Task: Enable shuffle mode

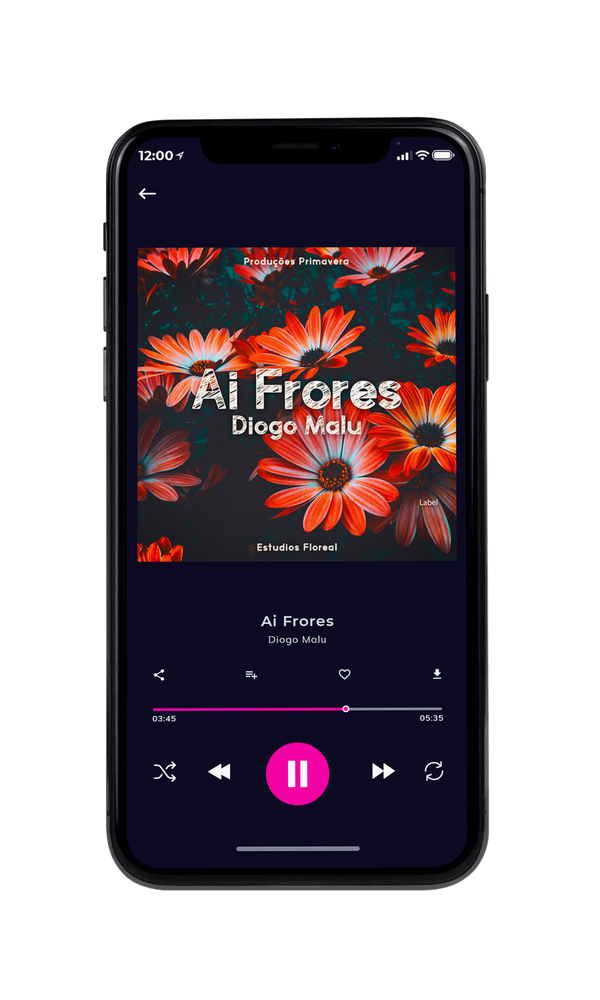Action: (165, 772)
